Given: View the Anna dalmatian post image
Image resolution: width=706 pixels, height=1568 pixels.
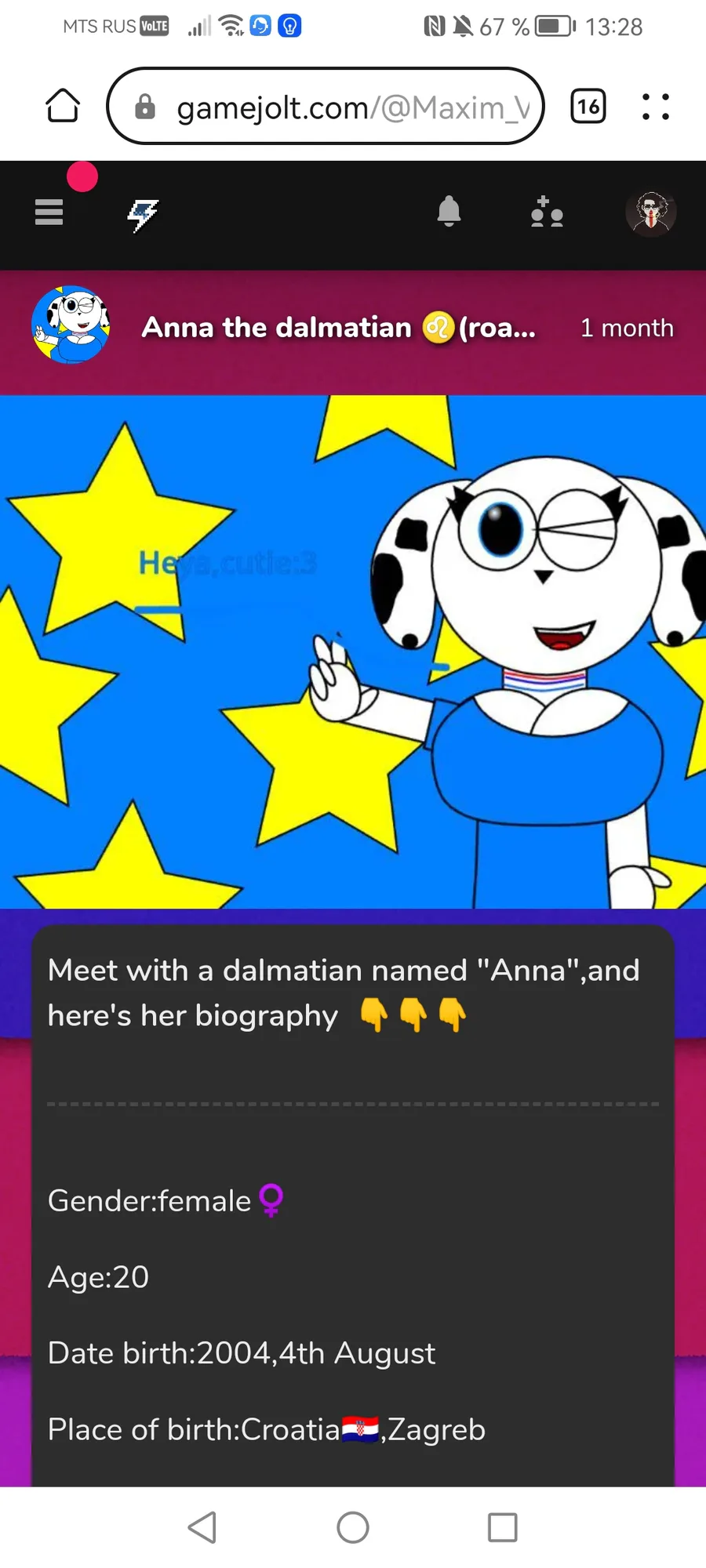Looking at the screenshot, I should coord(353,652).
